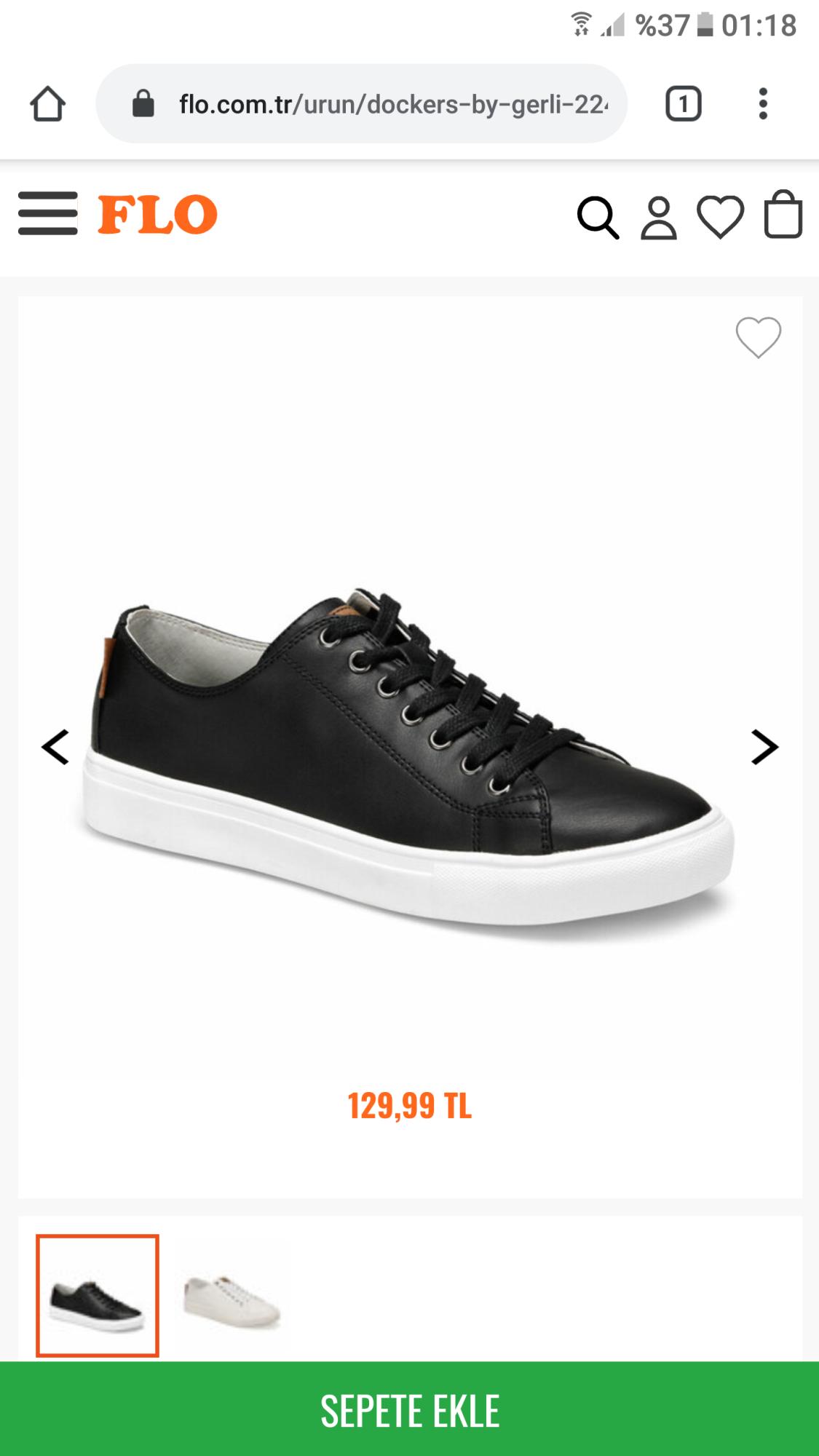Select the black shoe thumbnail

[x=98, y=1295]
